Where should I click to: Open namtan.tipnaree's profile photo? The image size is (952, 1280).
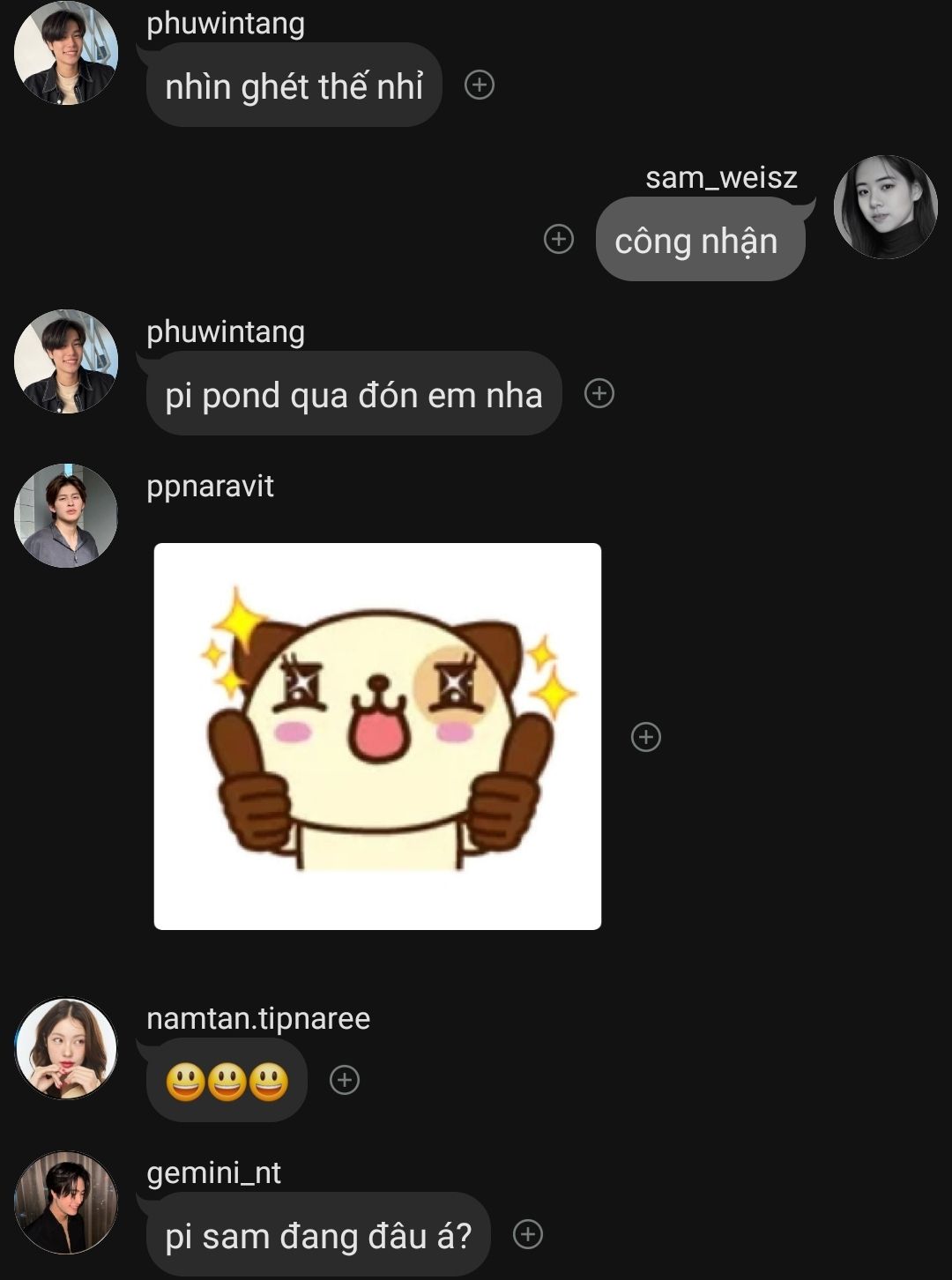(66, 1048)
